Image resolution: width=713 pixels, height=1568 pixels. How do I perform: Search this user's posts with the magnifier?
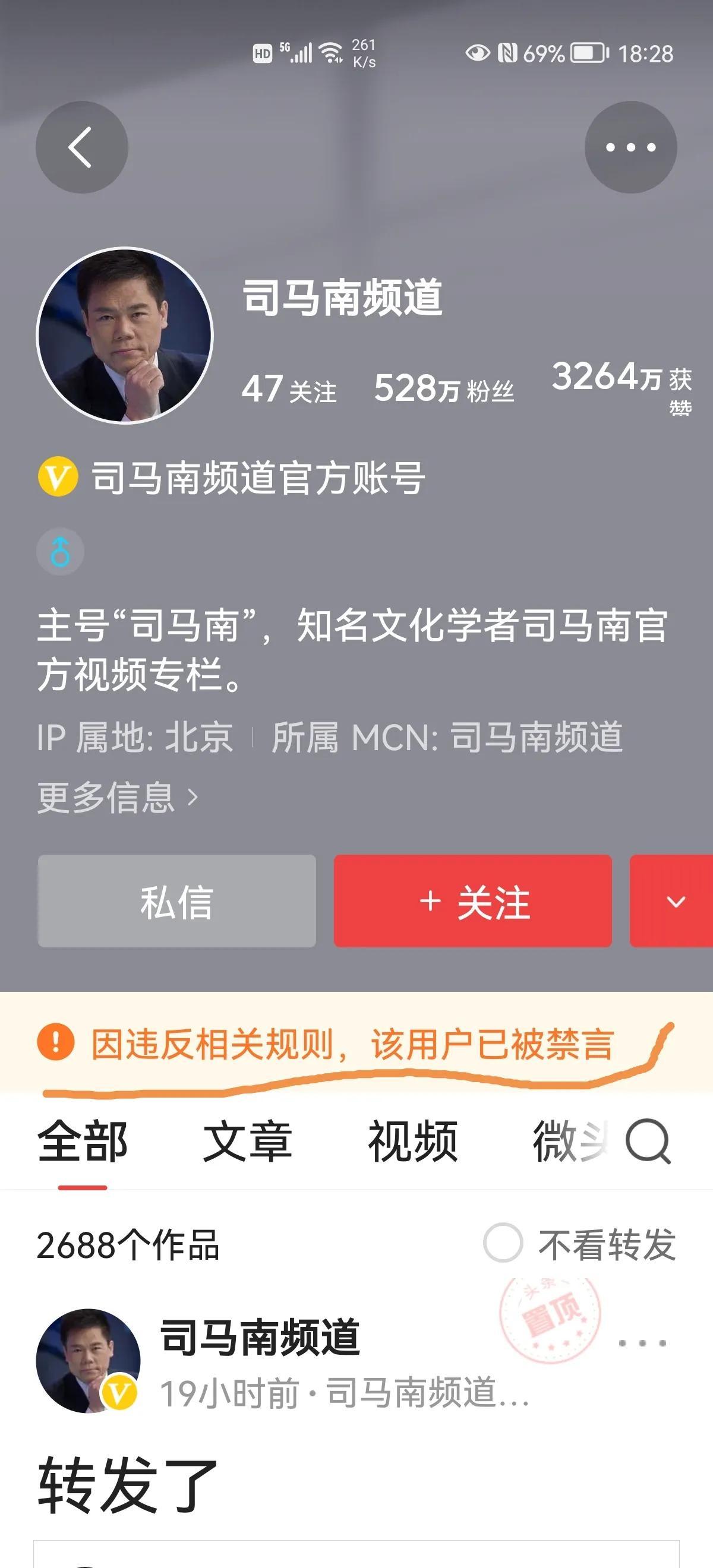click(x=648, y=1142)
